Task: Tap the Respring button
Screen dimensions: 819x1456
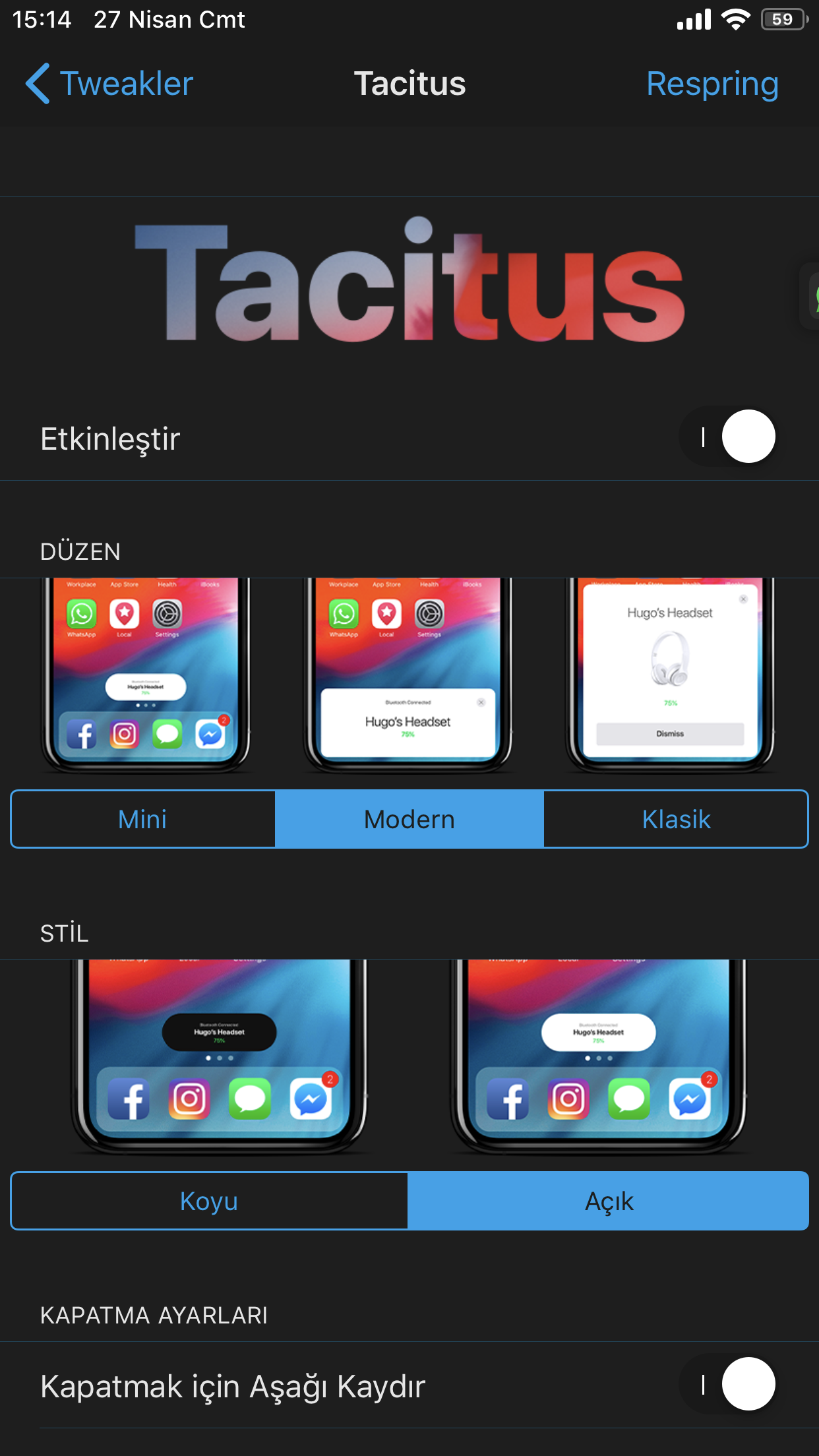Action: pyautogui.click(x=712, y=84)
